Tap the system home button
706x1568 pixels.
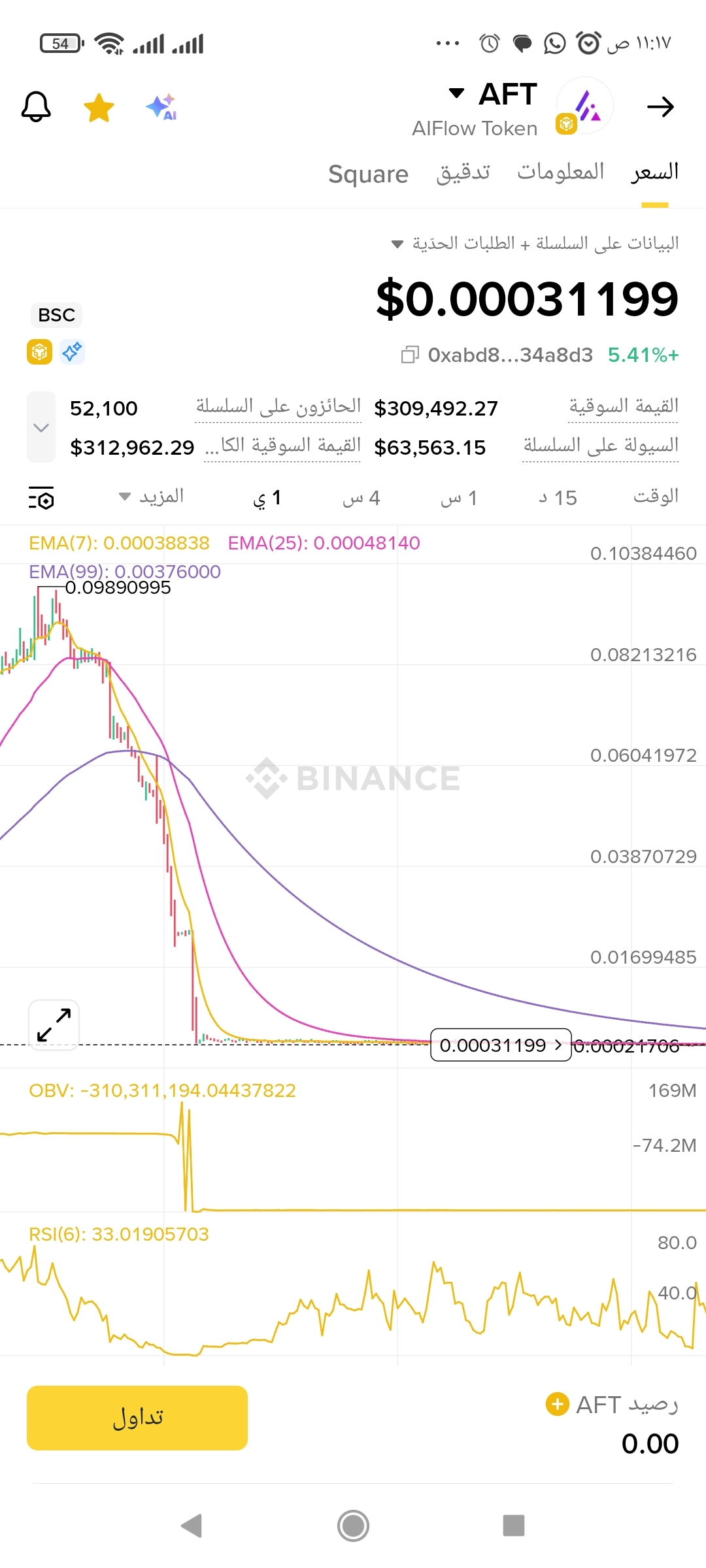(353, 1526)
